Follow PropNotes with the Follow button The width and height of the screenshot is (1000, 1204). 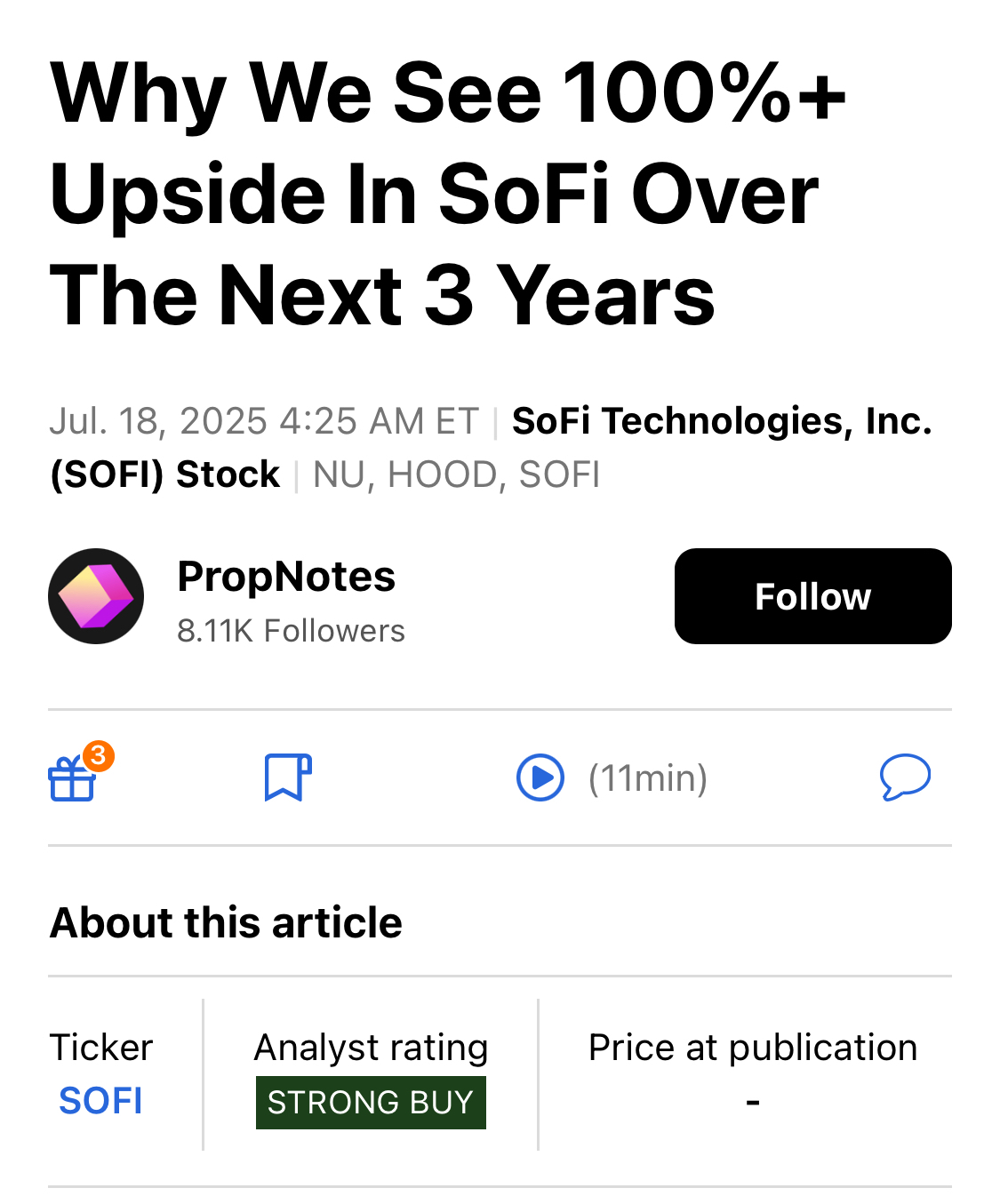tap(812, 596)
